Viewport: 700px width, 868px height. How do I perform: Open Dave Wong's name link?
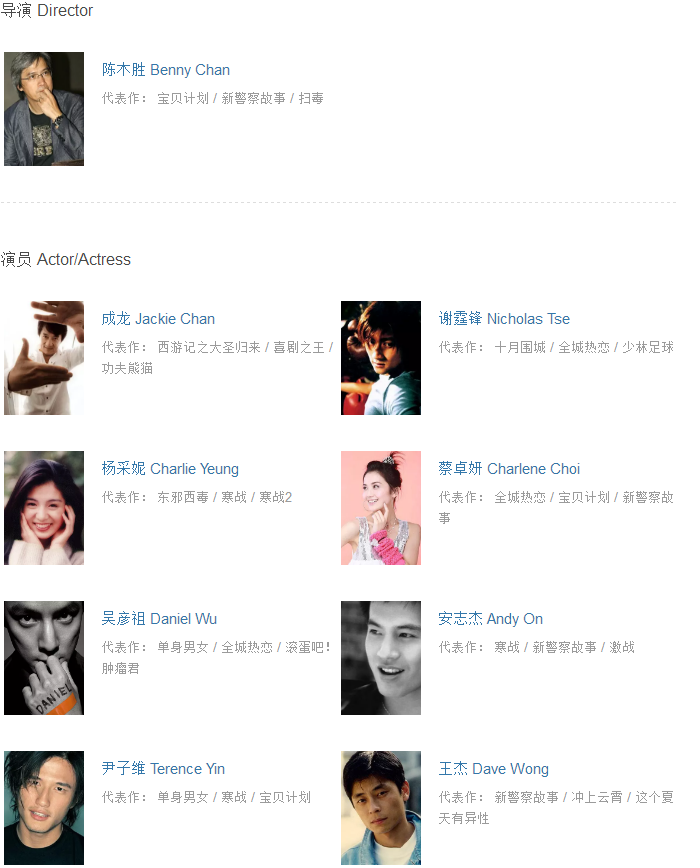pos(493,769)
